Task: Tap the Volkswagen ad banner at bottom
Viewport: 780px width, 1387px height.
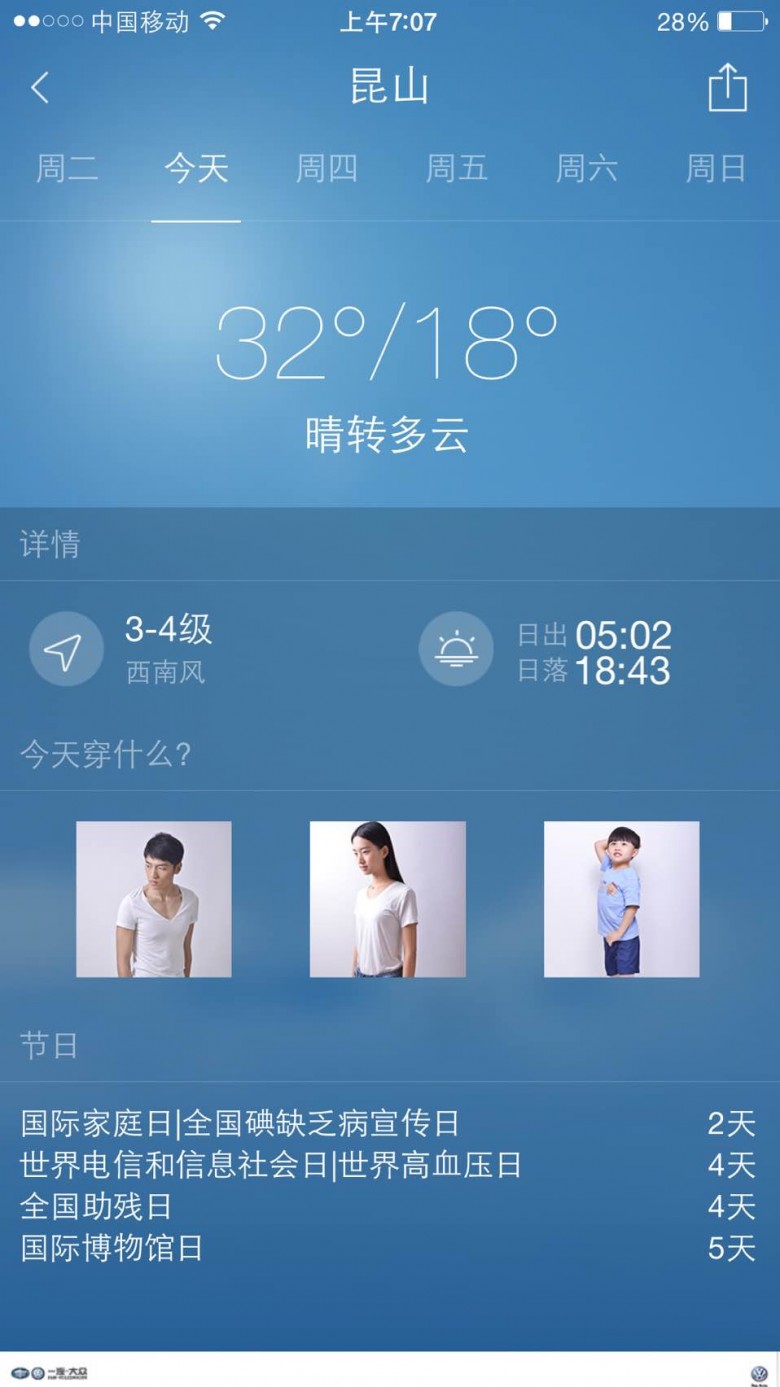Action: click(390, 1373)
